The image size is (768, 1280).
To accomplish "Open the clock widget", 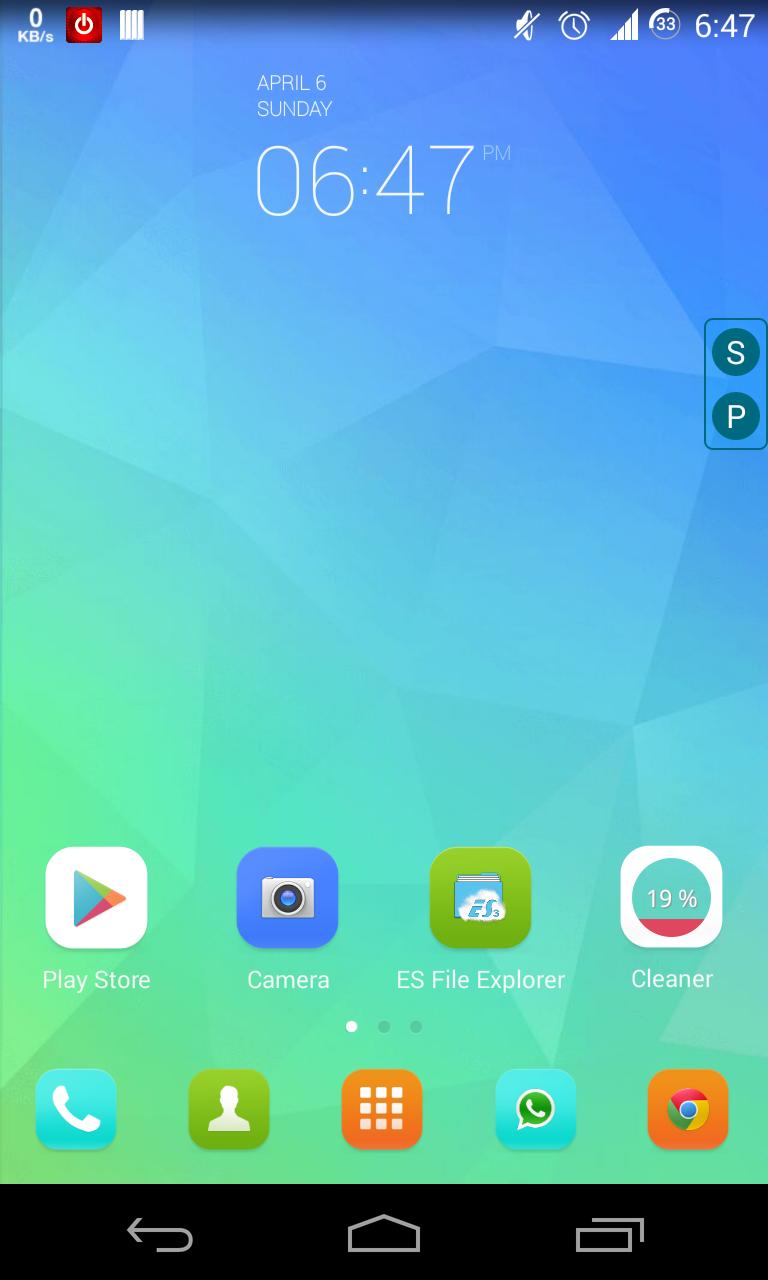I will tap(365, 181).
